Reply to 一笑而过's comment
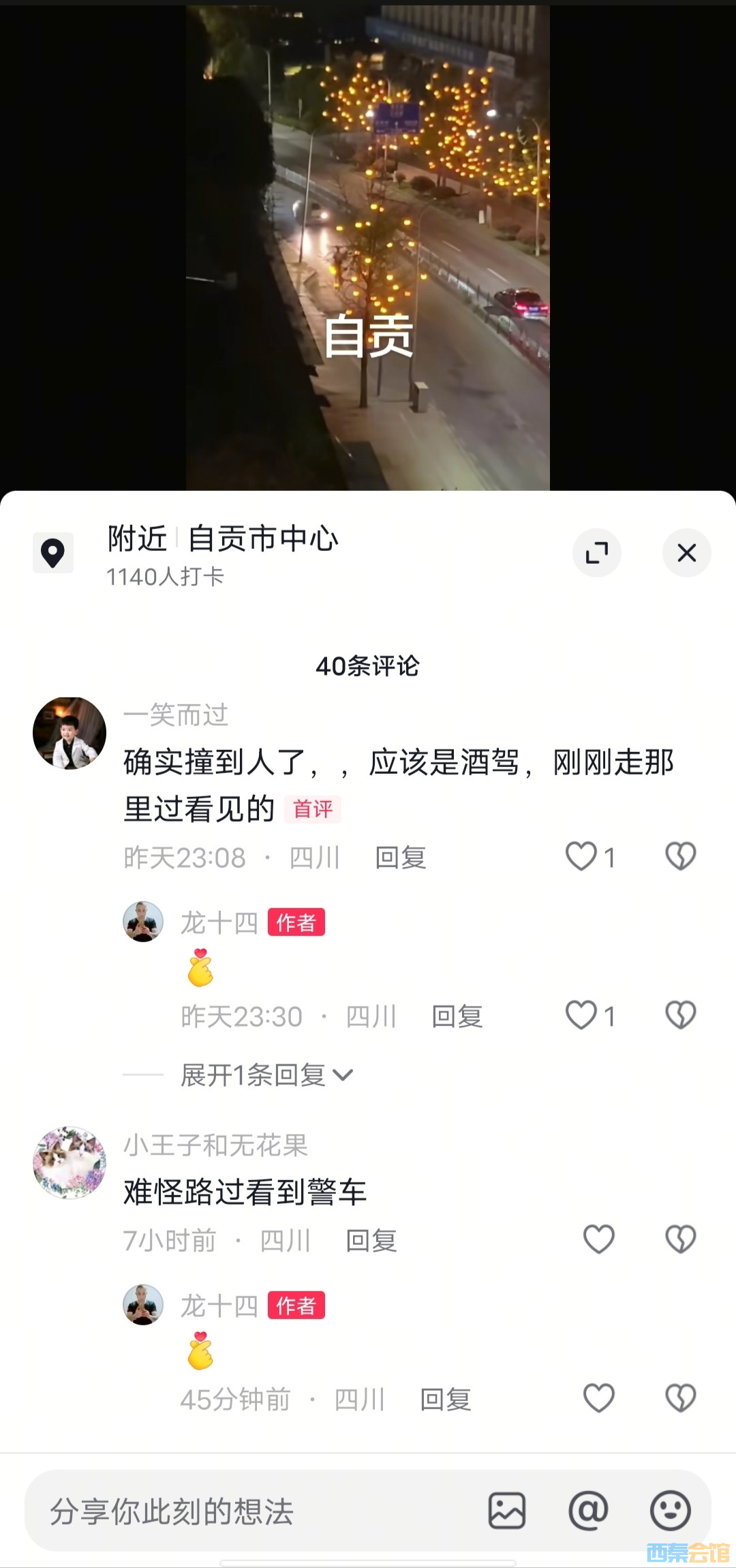This screenshot has width=736, height=1568. pos(401,858)
